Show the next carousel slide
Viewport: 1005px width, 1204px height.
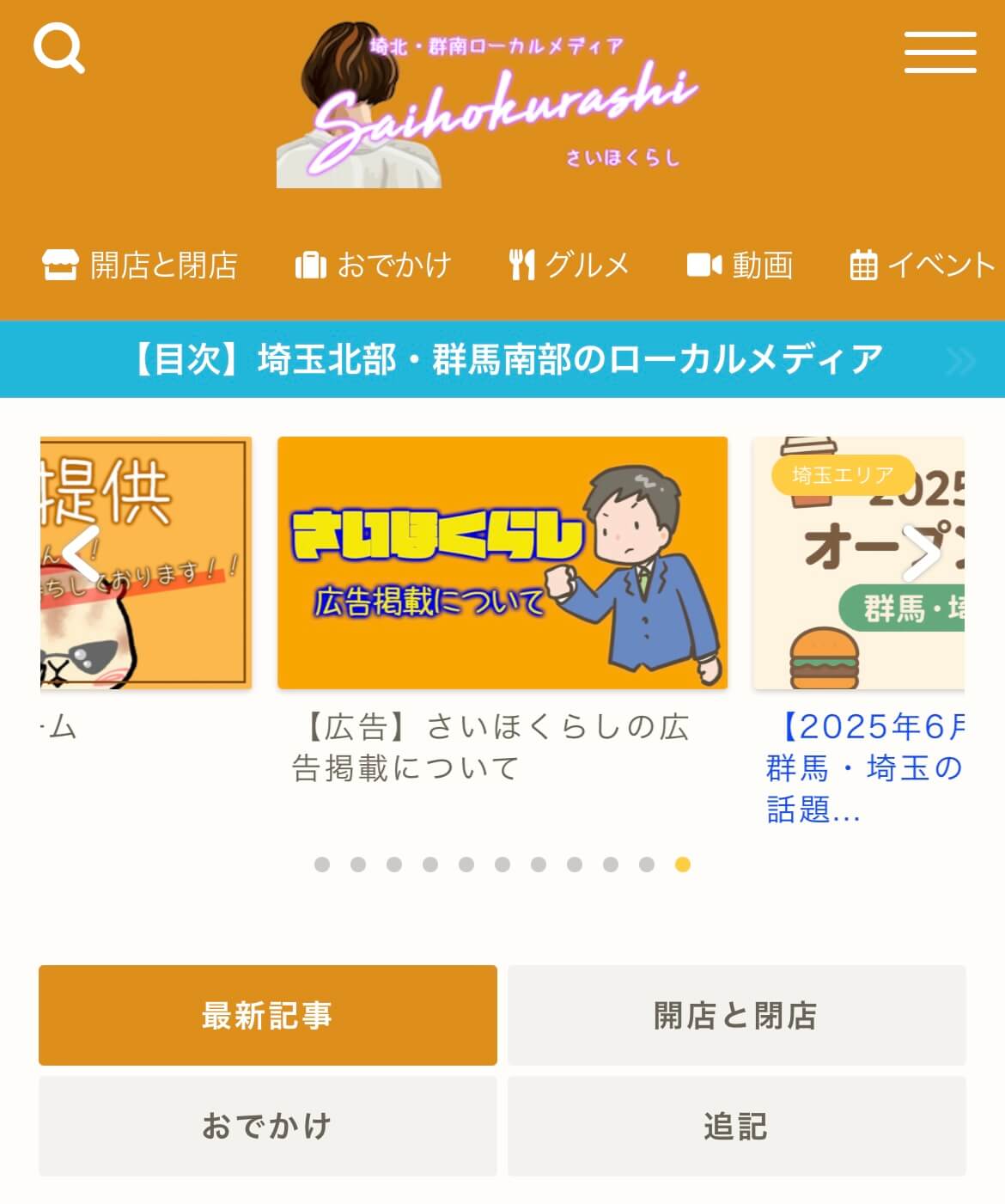[923, 554]
